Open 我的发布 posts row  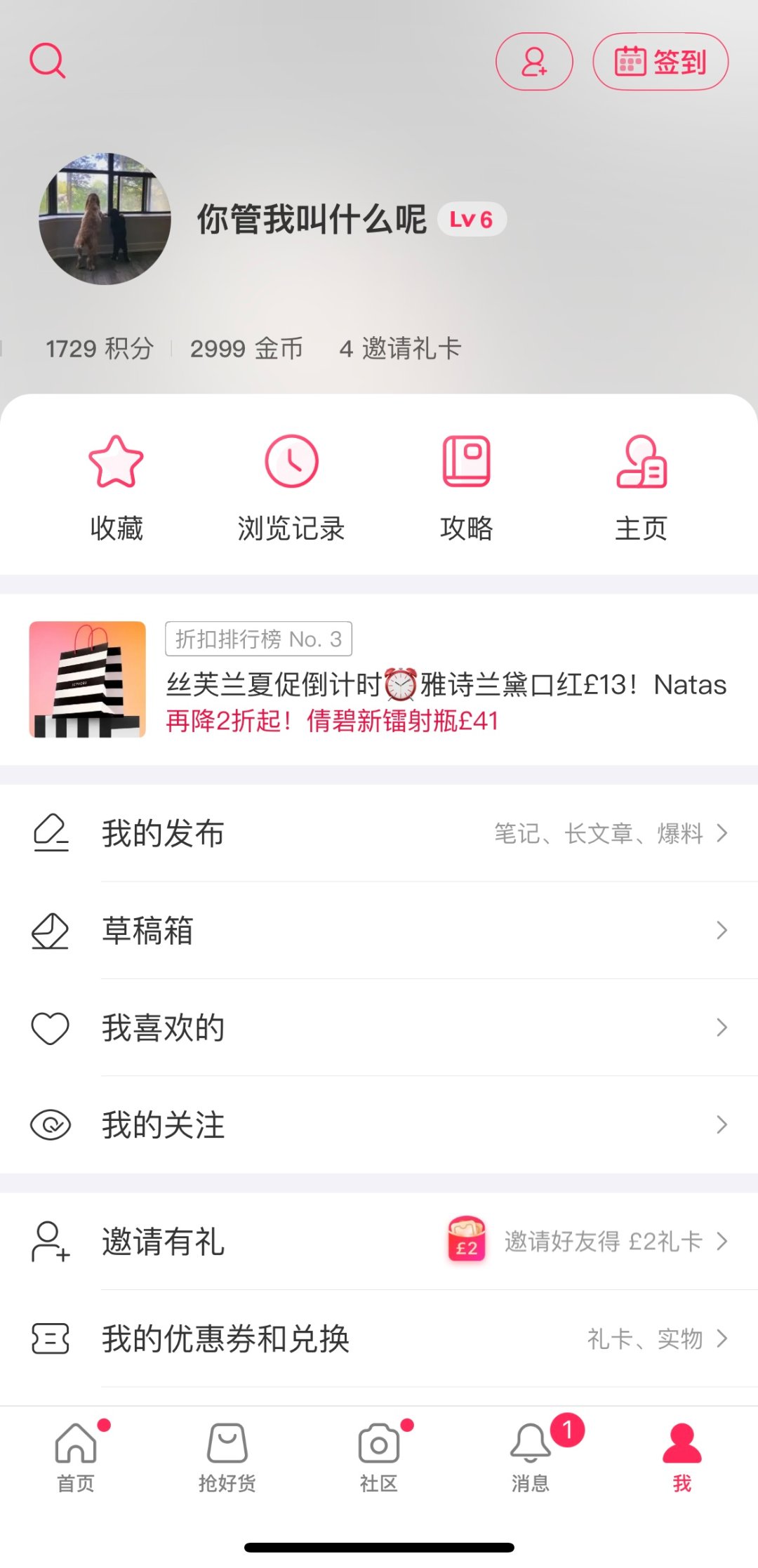tap(379, 833)
